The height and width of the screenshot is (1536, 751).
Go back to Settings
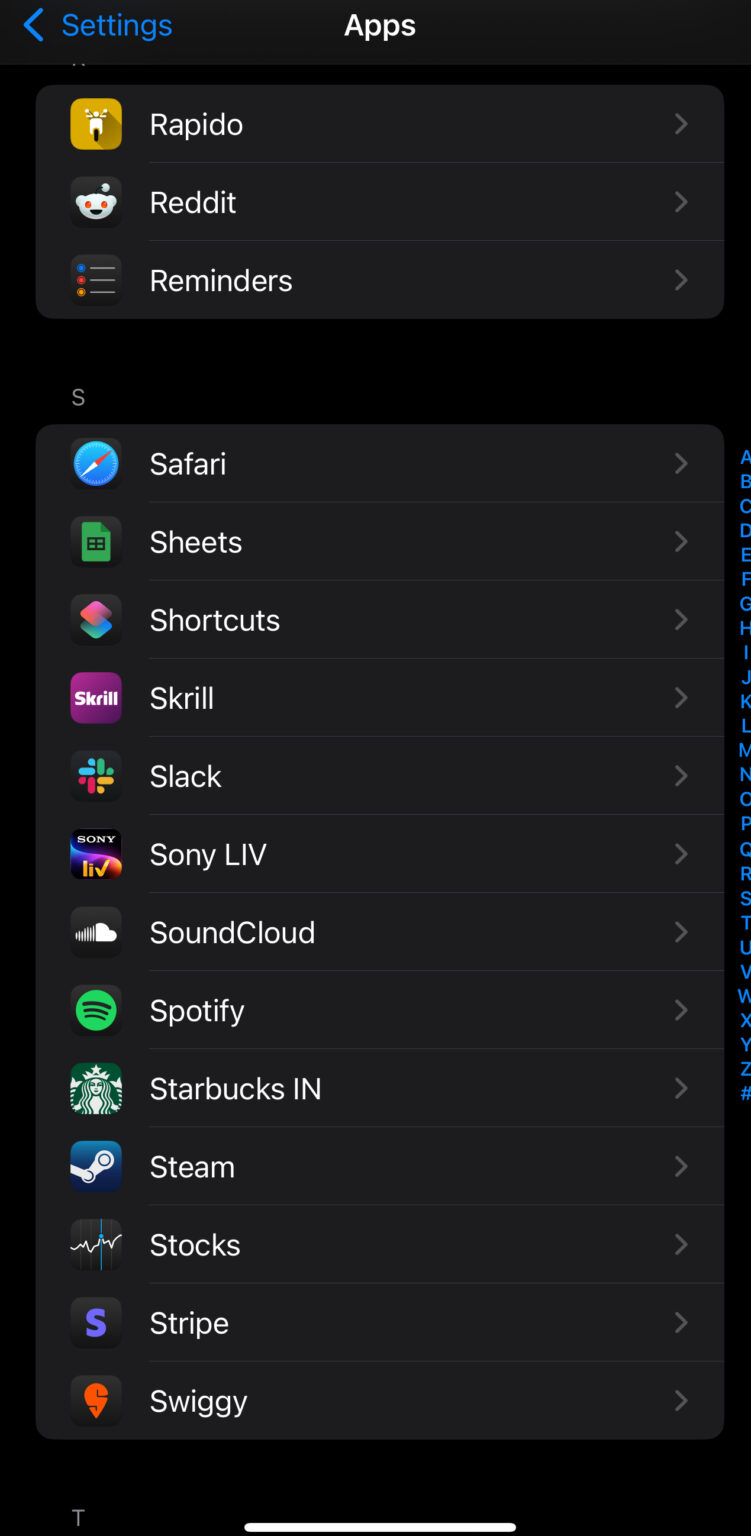[96, 25]
